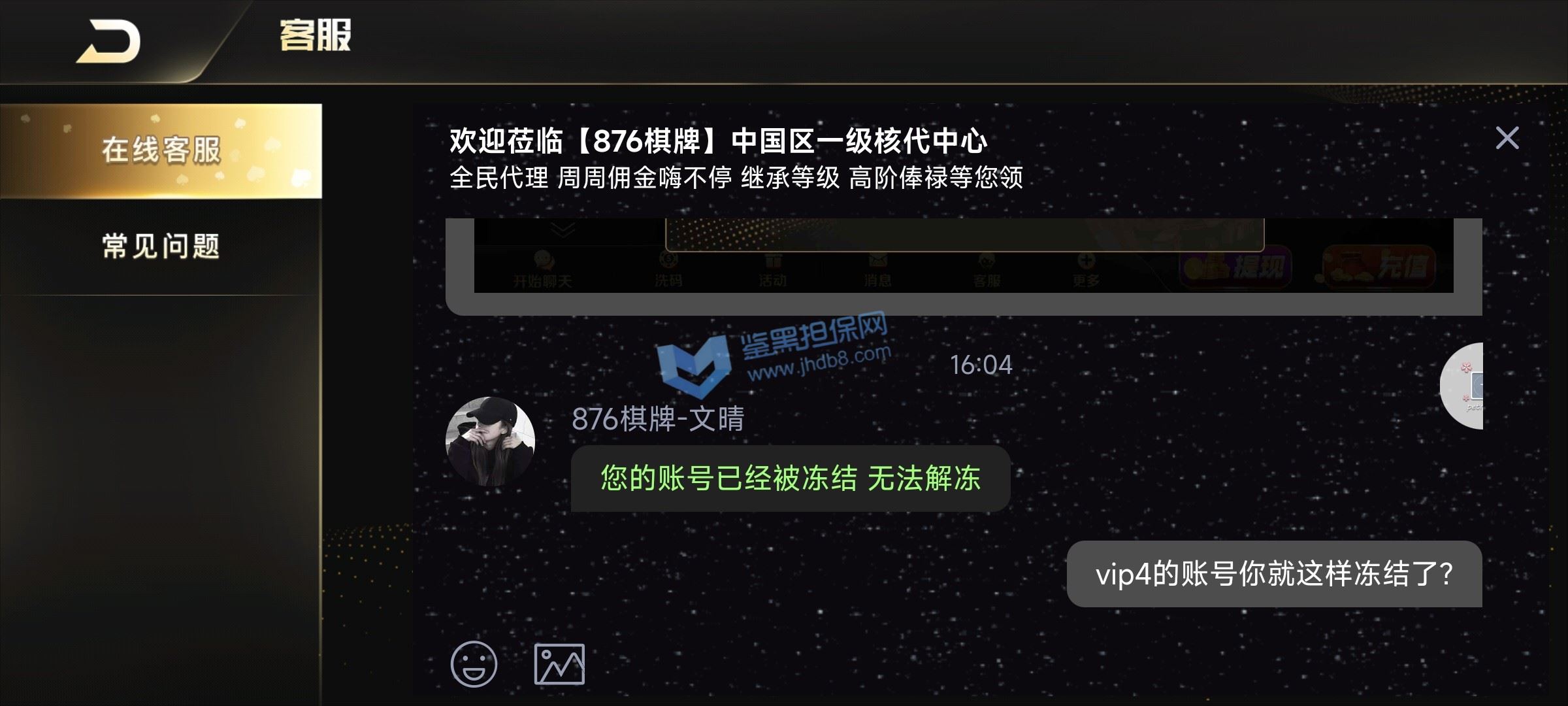Switch to the 常见问题 tab
Viewport: 1568px width, 706px height.
(x=161, y=246)
